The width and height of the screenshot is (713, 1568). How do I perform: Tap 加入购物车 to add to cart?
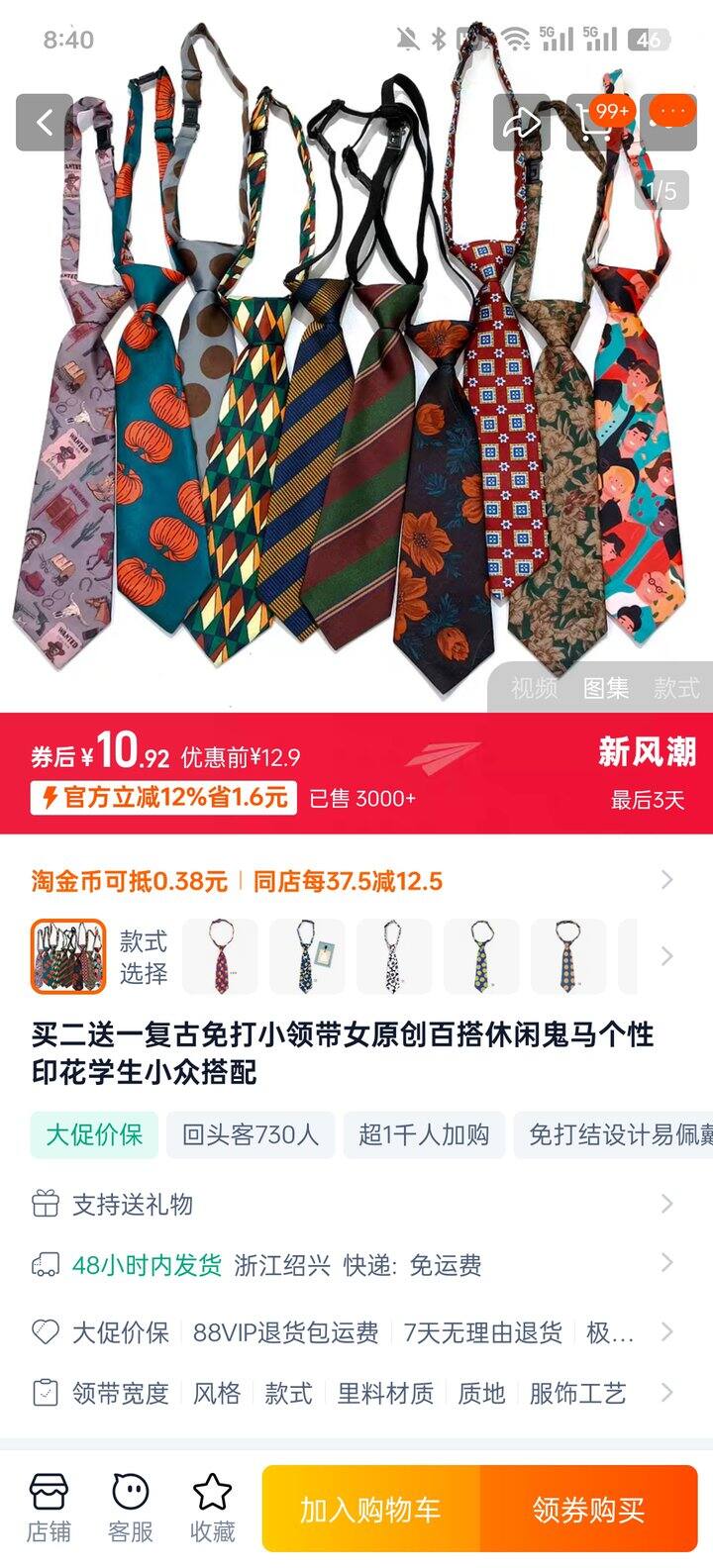[x=370, y=1510]
